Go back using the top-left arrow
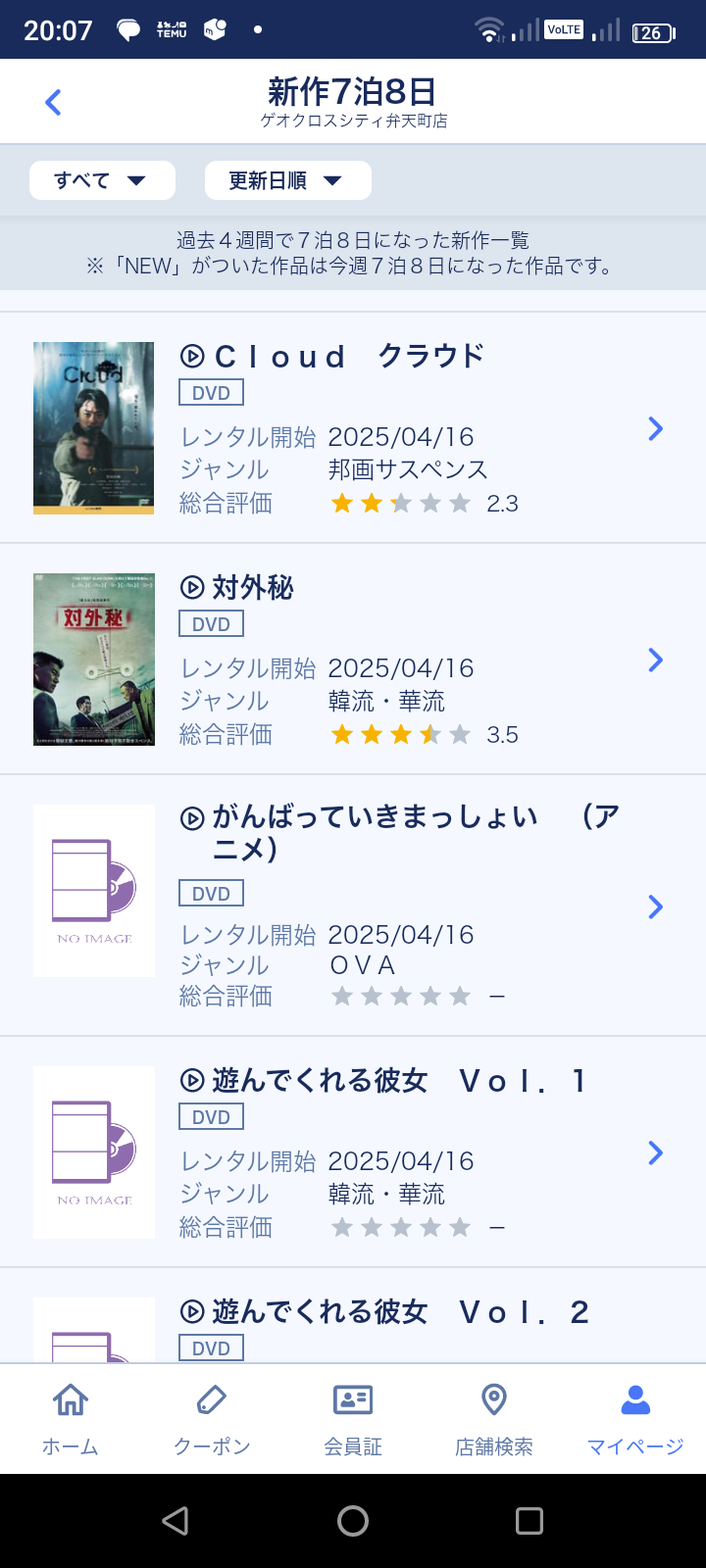The image size is (706, 1568). [x=54, y=102]
